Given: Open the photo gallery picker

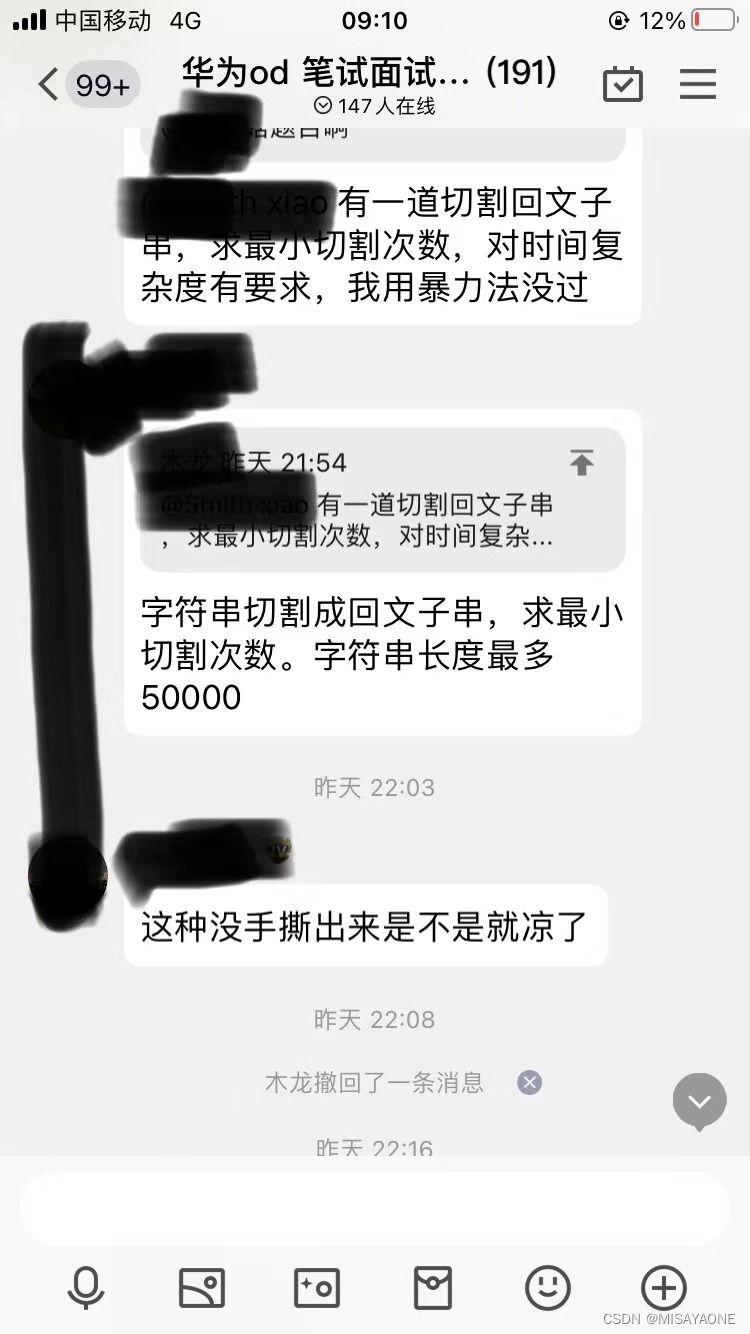Looking at the screenshot, I should click(202, 1287).
